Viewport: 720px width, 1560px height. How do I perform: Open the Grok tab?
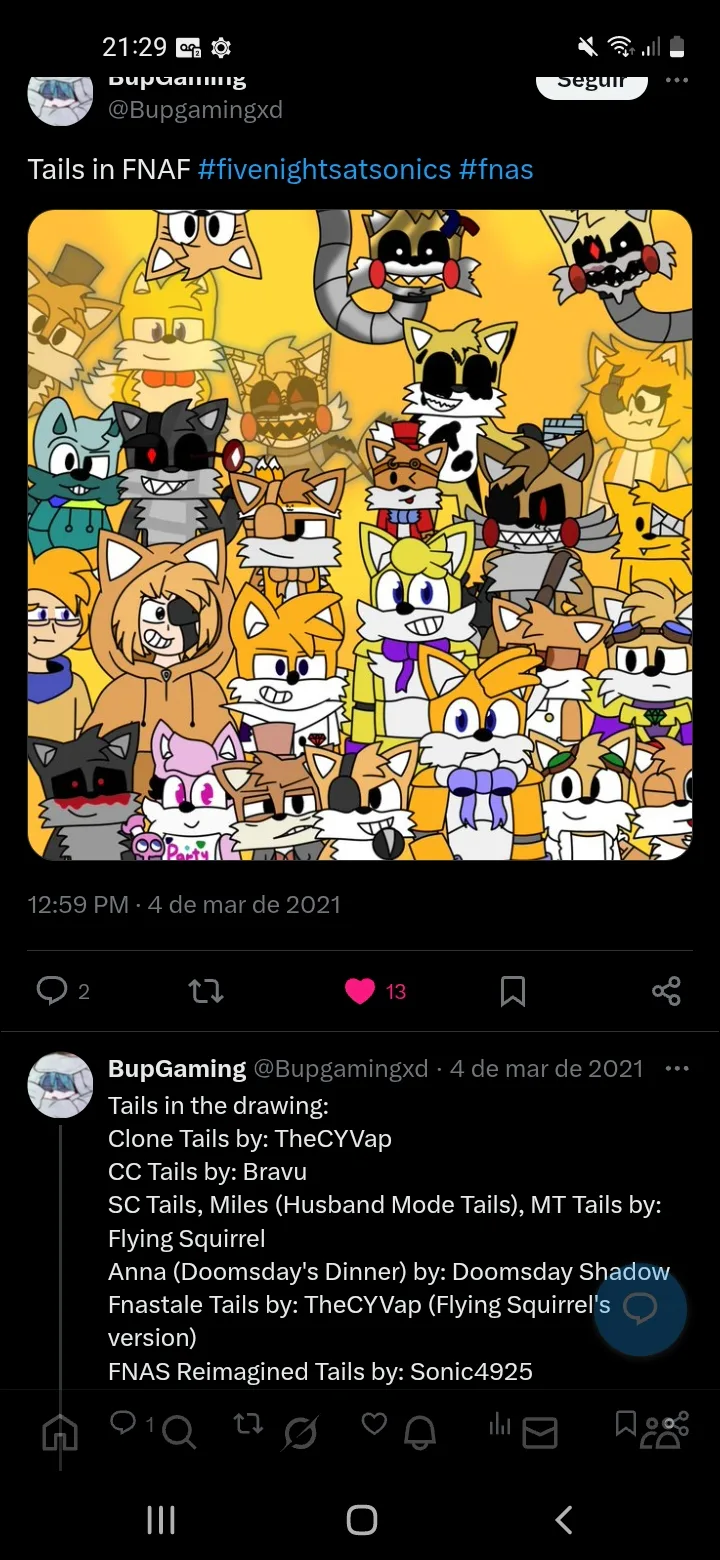point(299,1435)
